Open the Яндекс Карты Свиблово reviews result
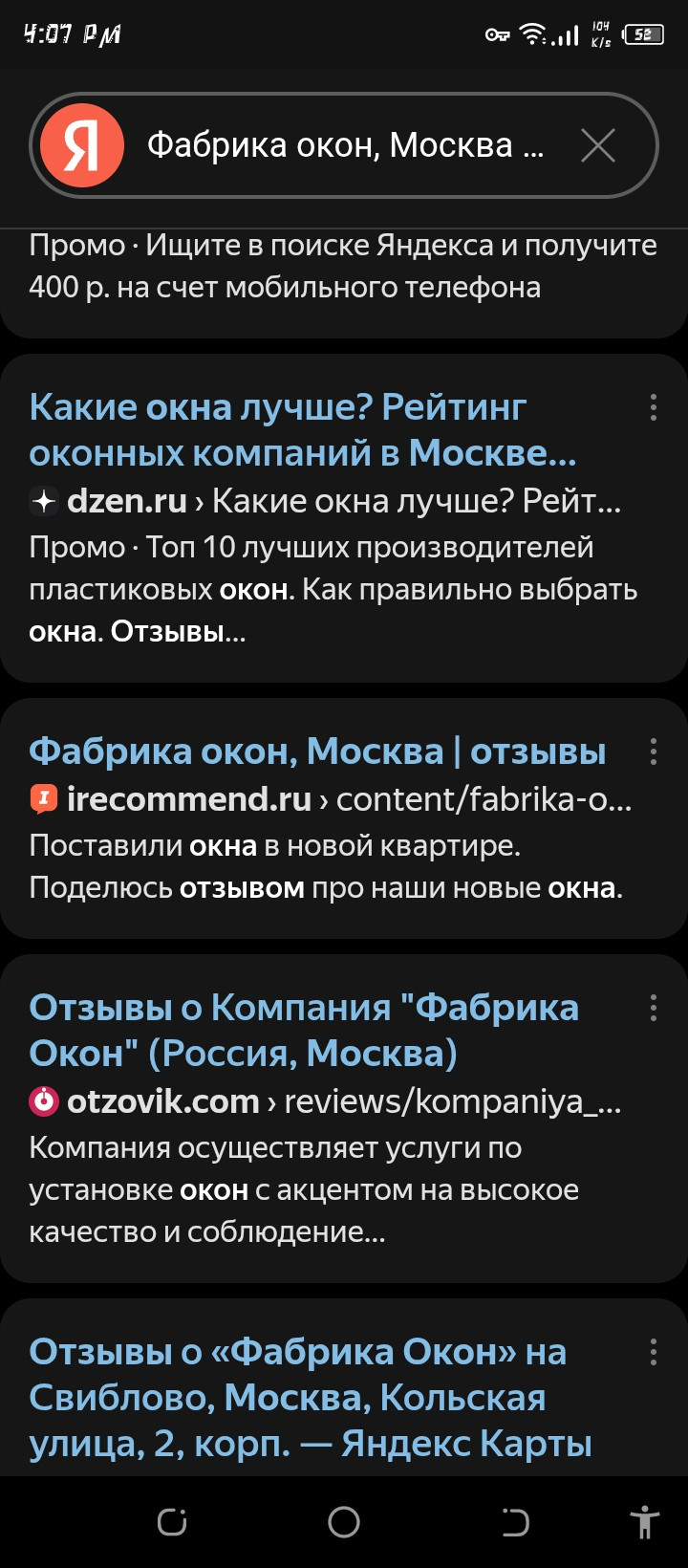 [x=311, y=1397]
